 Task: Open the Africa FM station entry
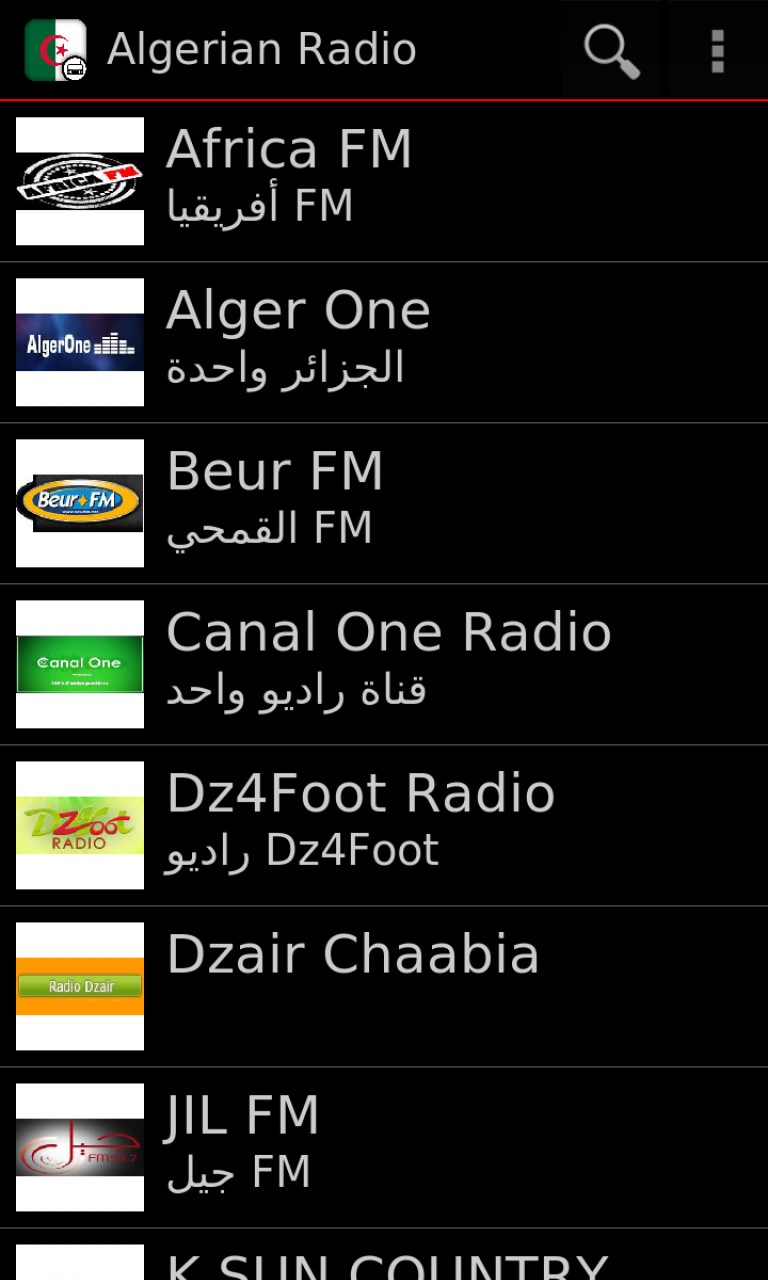coord(290,148)
